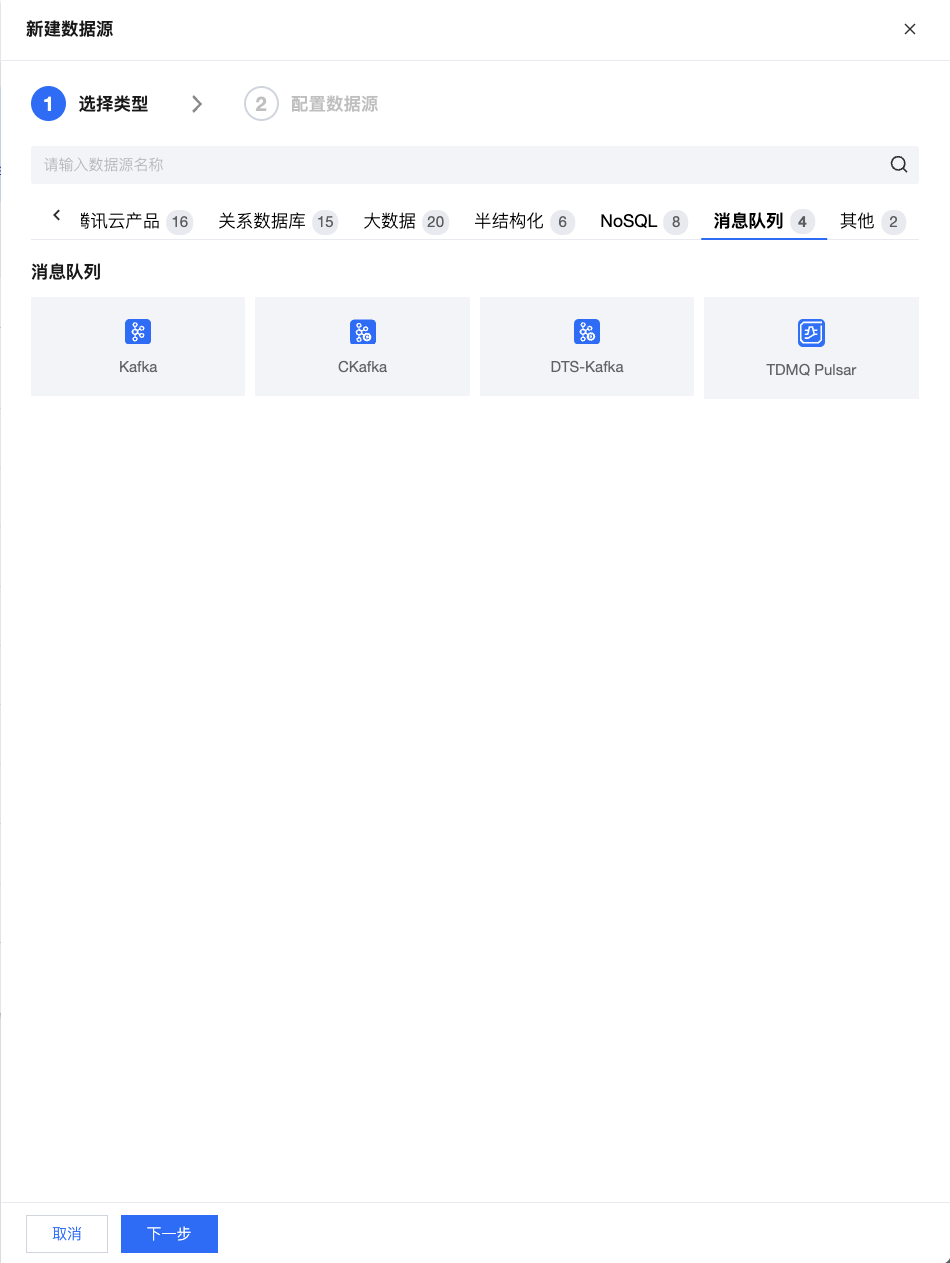Switch to the NoSQL tab
This screenshot has width=950, height=1263.
point(643,221)
